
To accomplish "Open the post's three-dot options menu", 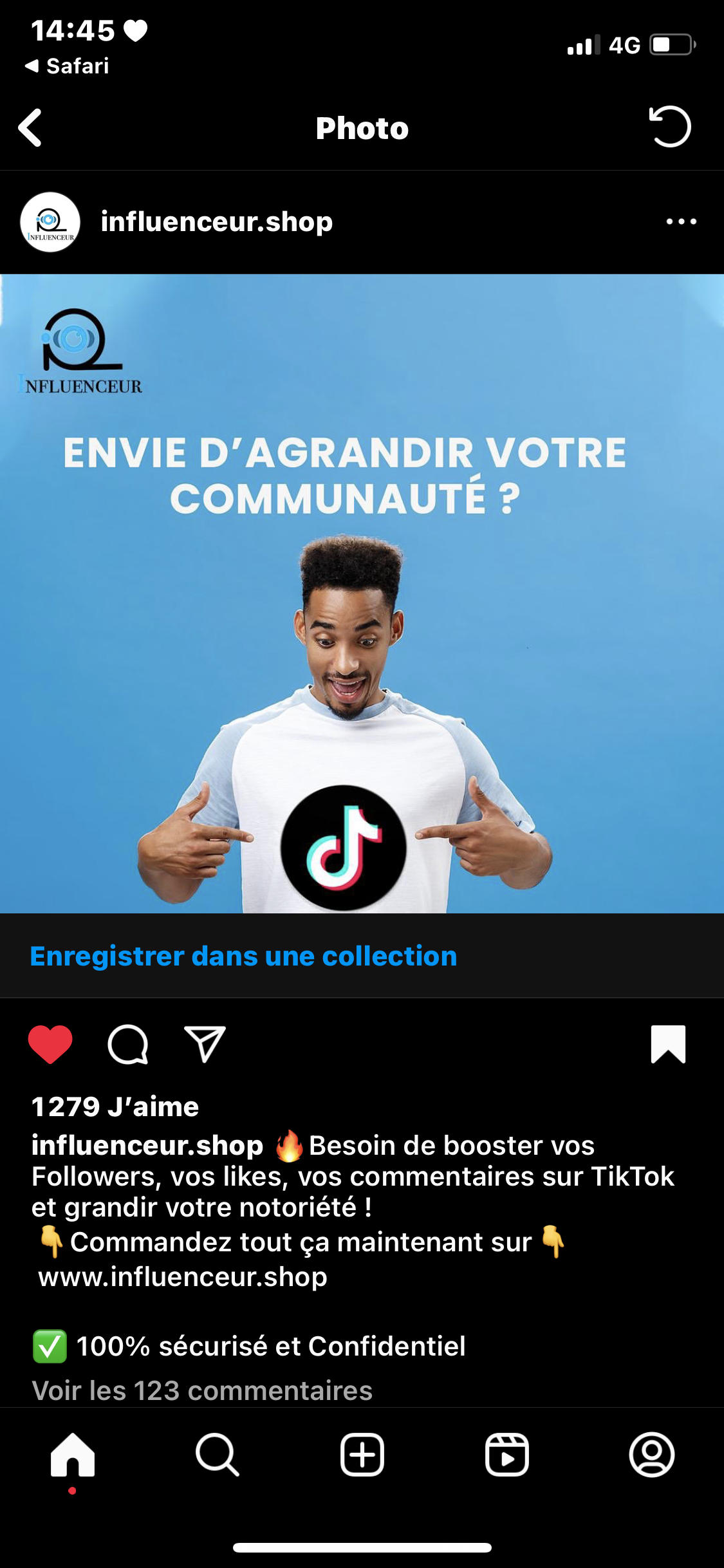I will [x=681, y=222].
